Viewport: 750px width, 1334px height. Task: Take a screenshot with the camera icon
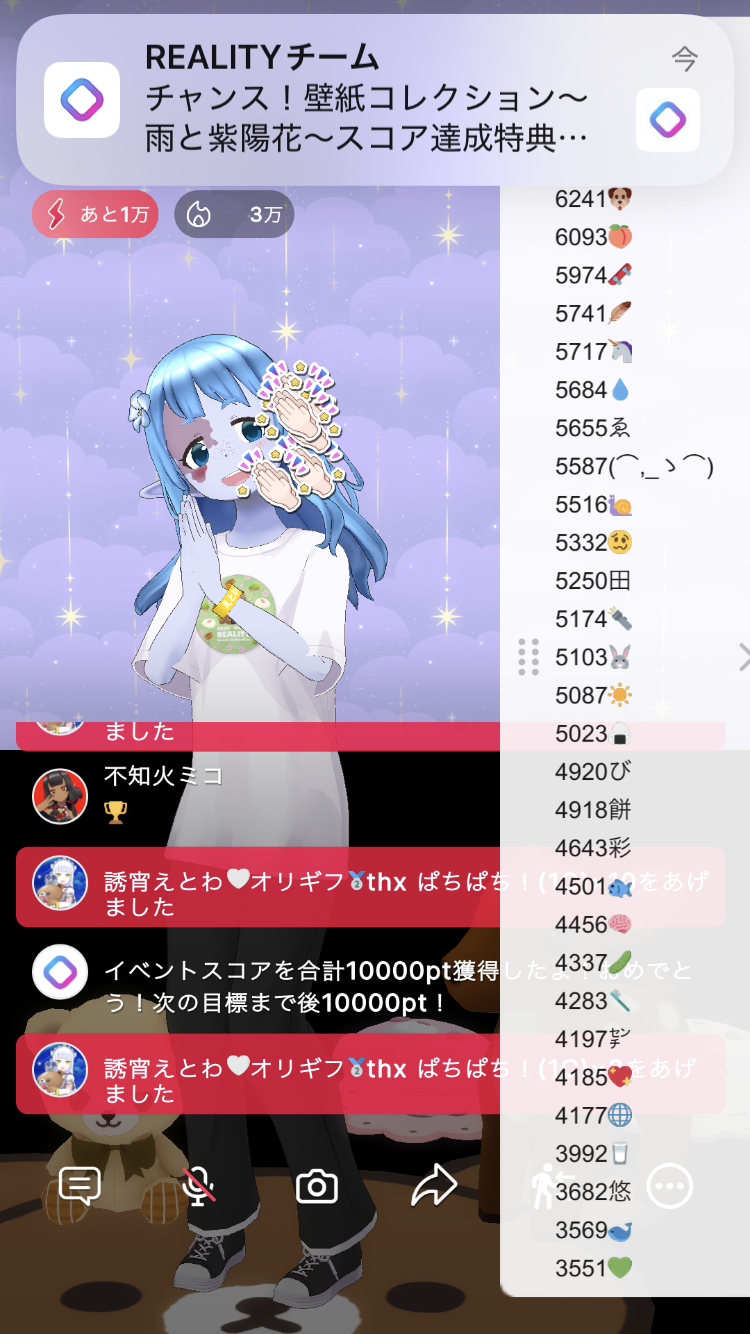pyautogui.click(x=317, y=1186)
